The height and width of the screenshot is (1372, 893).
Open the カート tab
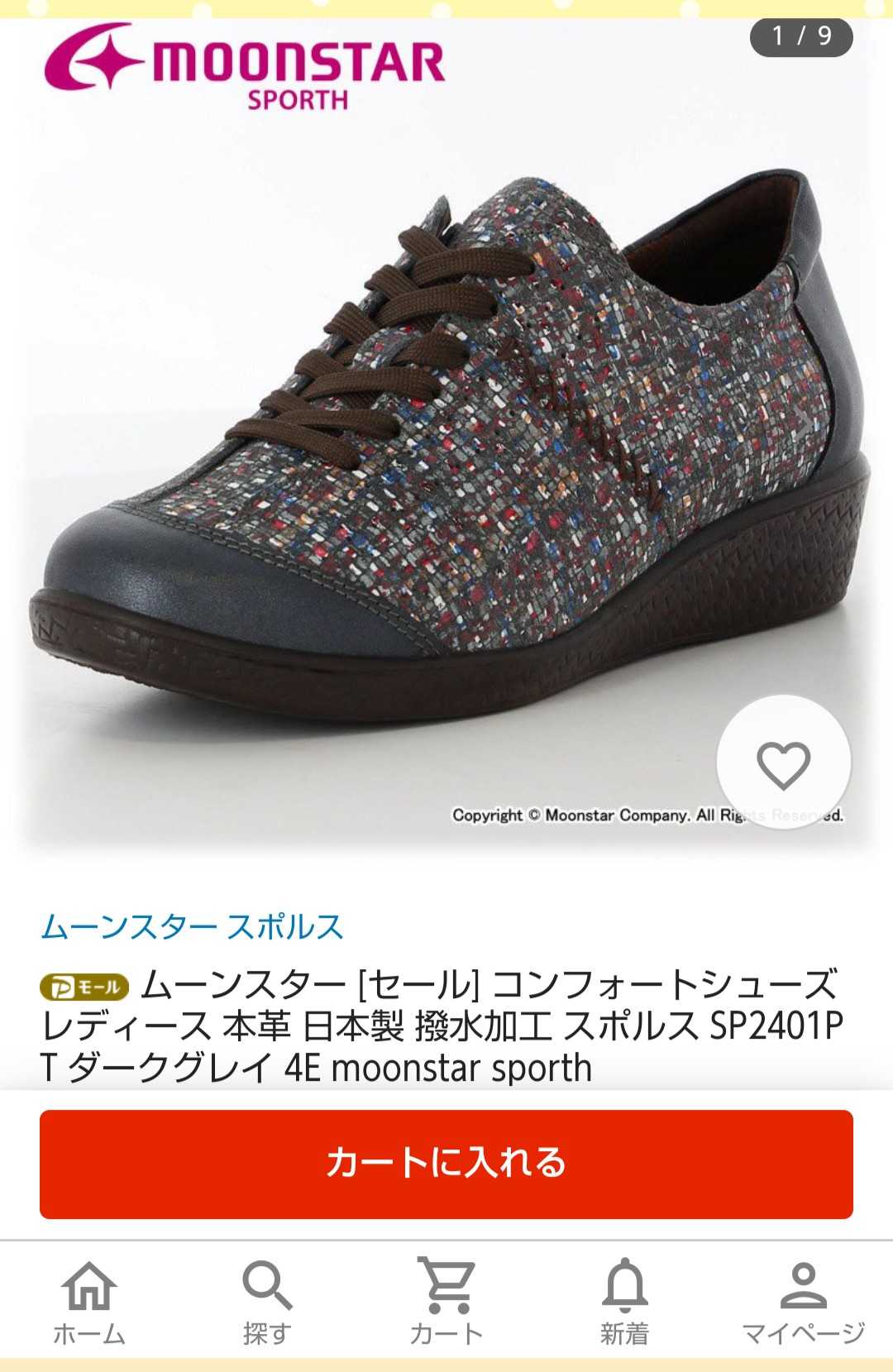click(x=446, y=1302)
